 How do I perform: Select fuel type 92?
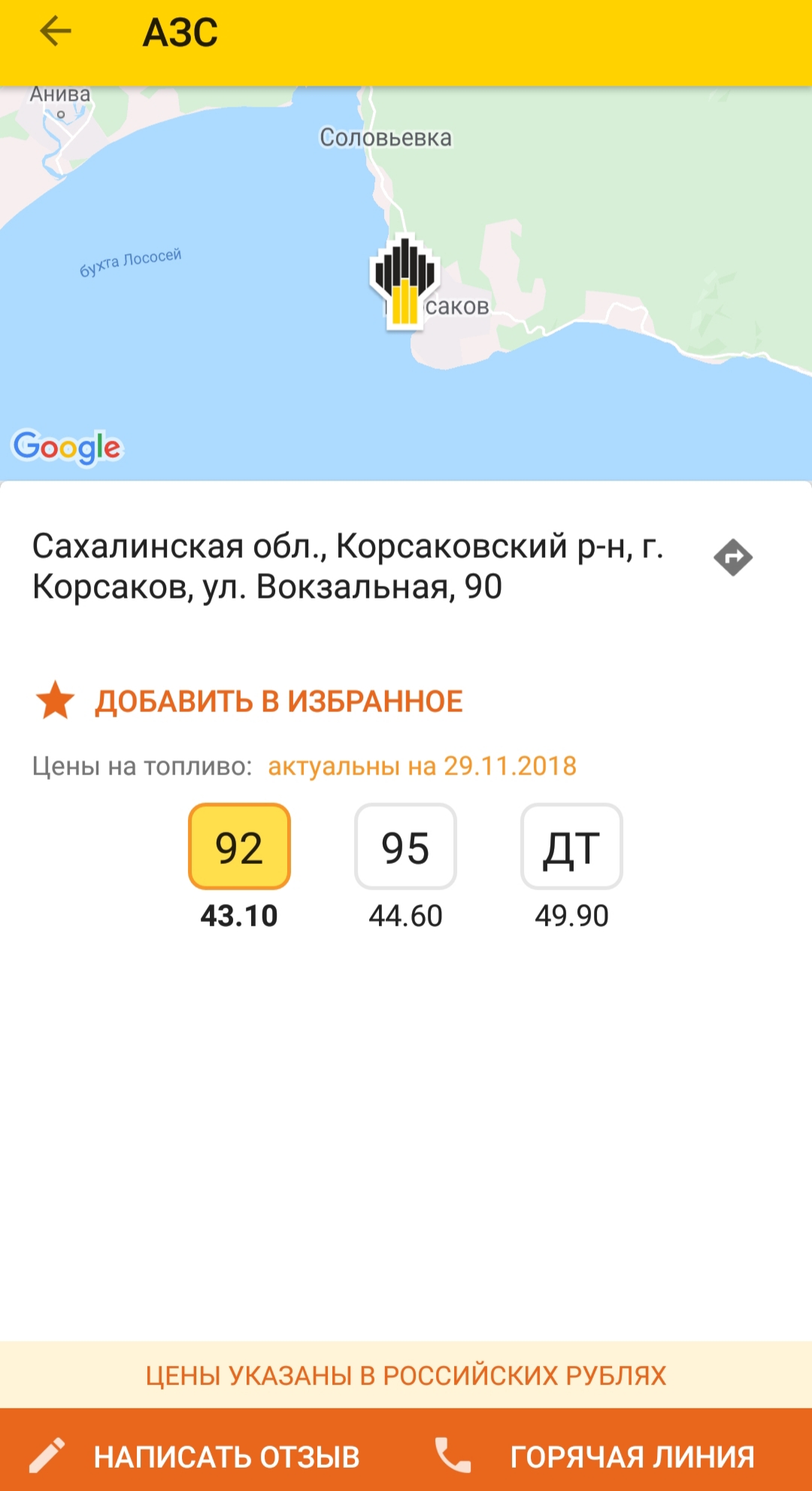tap(239, 847)
